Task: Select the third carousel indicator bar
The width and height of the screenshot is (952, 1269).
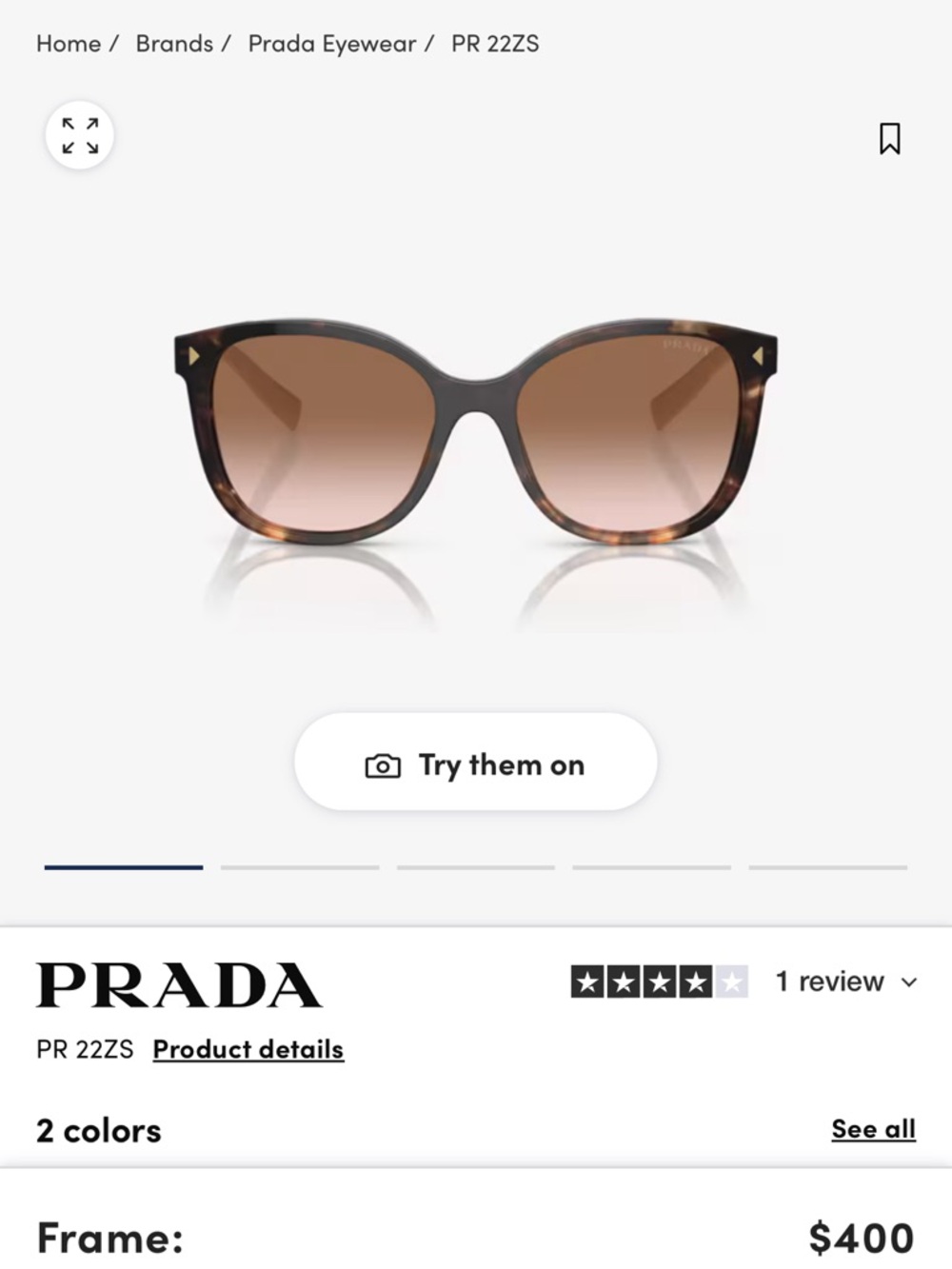Action: click(x=476, y=867)
